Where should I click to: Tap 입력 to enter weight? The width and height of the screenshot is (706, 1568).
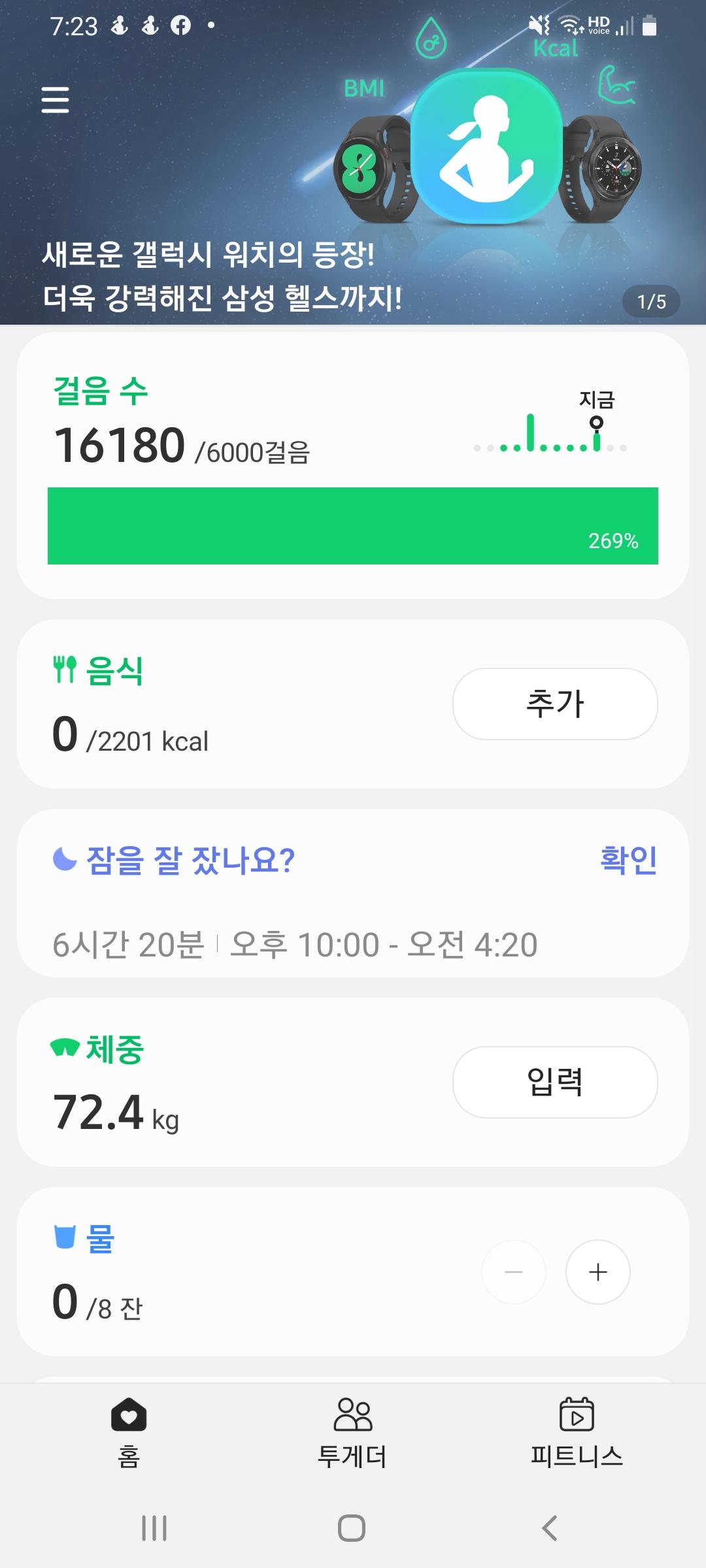(x=555, y=1082)
